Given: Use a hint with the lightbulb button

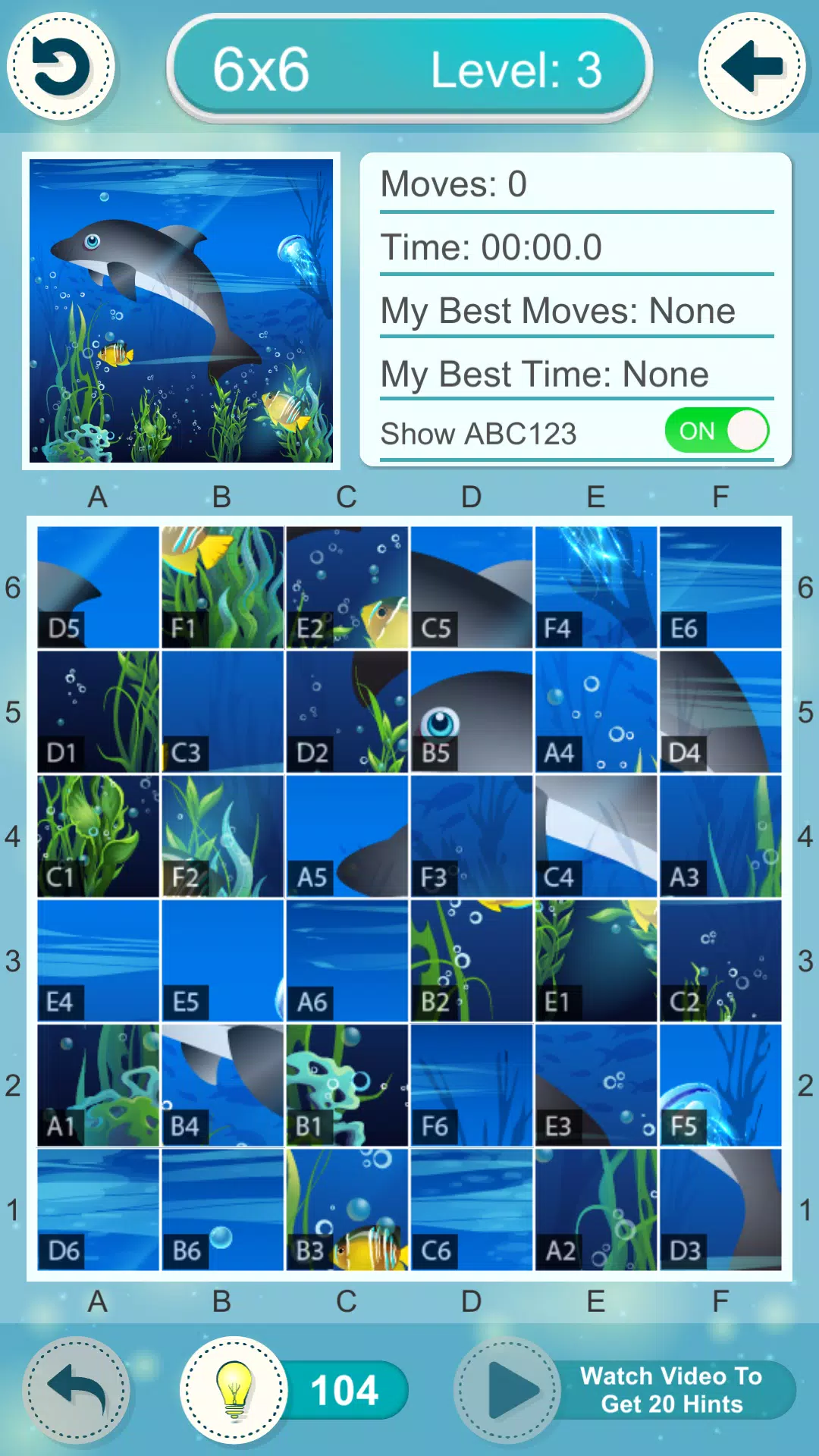Looking at the screenshot, I should pyautogui.click(x=234, y=1389).
